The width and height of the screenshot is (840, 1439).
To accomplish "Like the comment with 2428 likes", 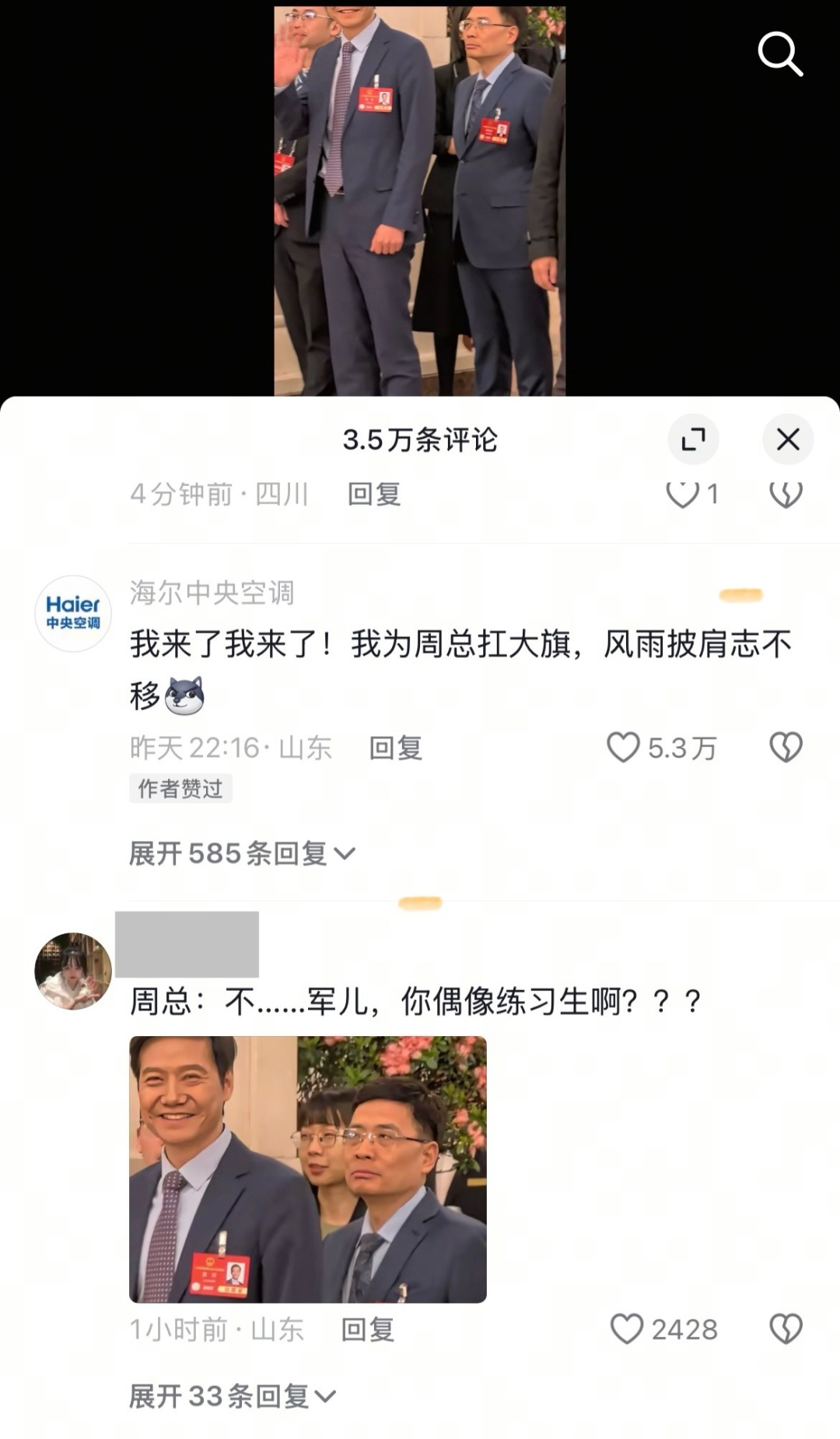I will [x=626, y=1329].
